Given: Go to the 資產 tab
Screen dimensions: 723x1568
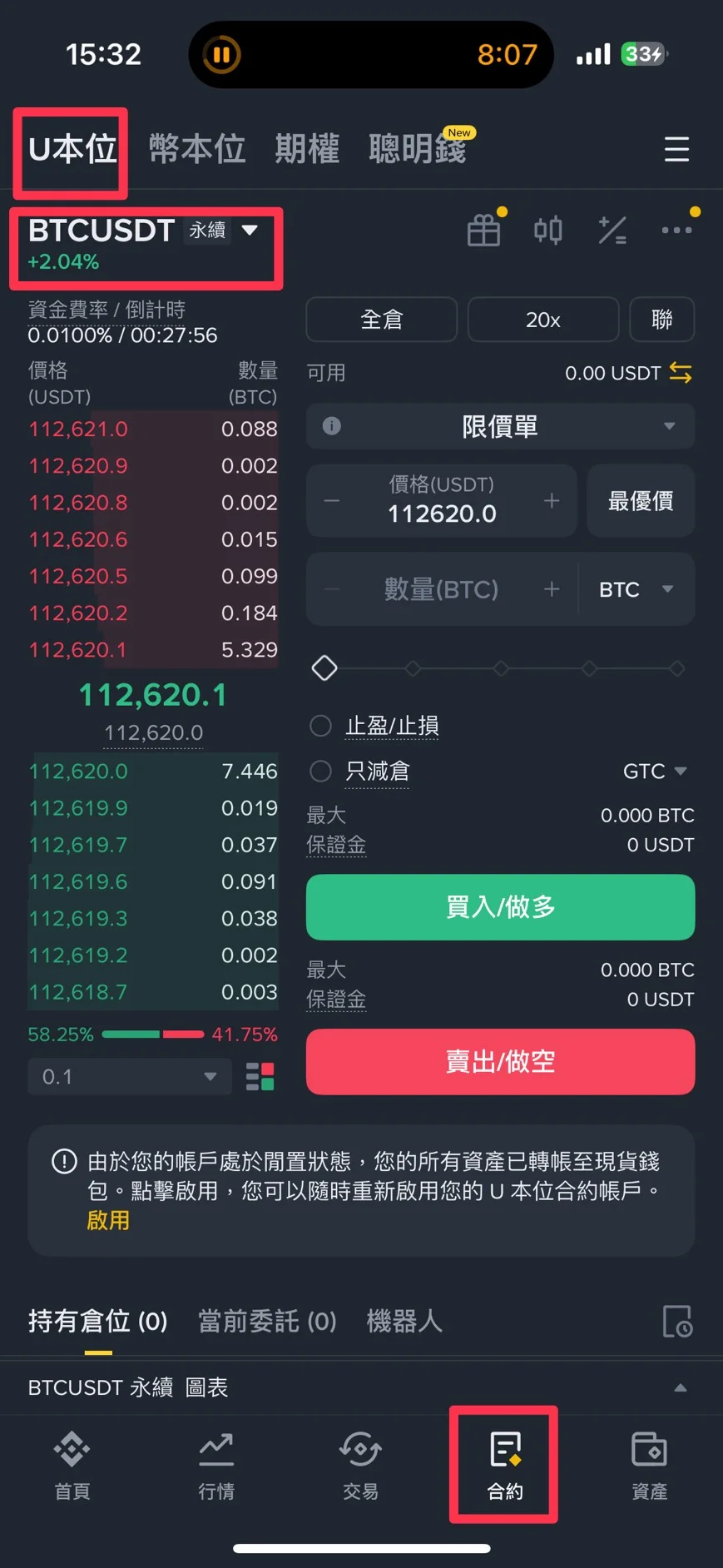Looking at the screenshot, I should pos(649,1465).
